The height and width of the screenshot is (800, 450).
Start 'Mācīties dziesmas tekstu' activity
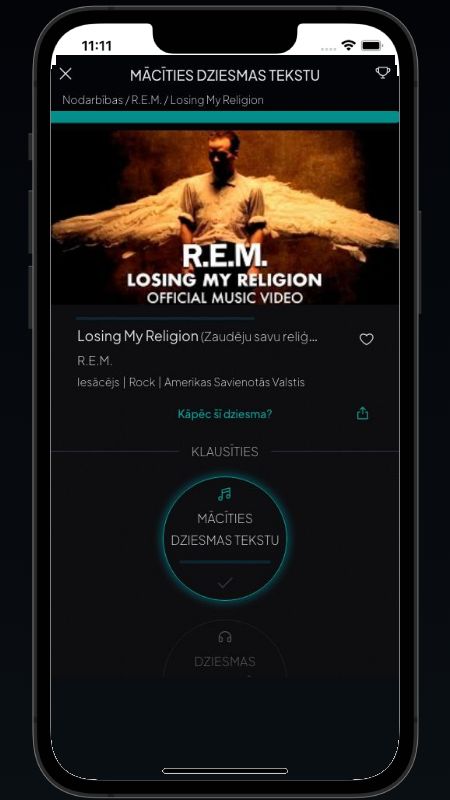[x=225, y=539]
